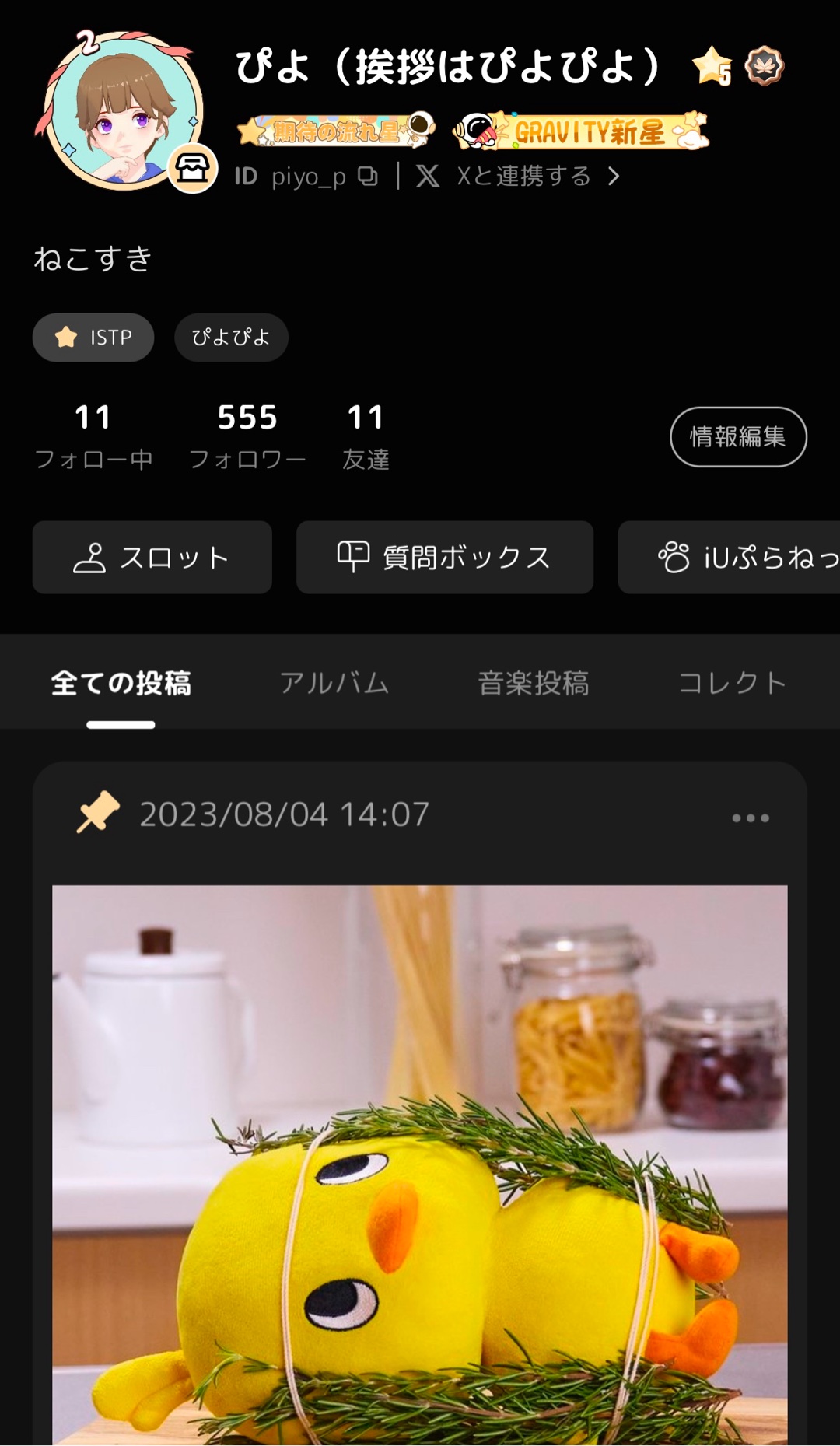Switch to the コレクト tab

(x=732, y=683)
